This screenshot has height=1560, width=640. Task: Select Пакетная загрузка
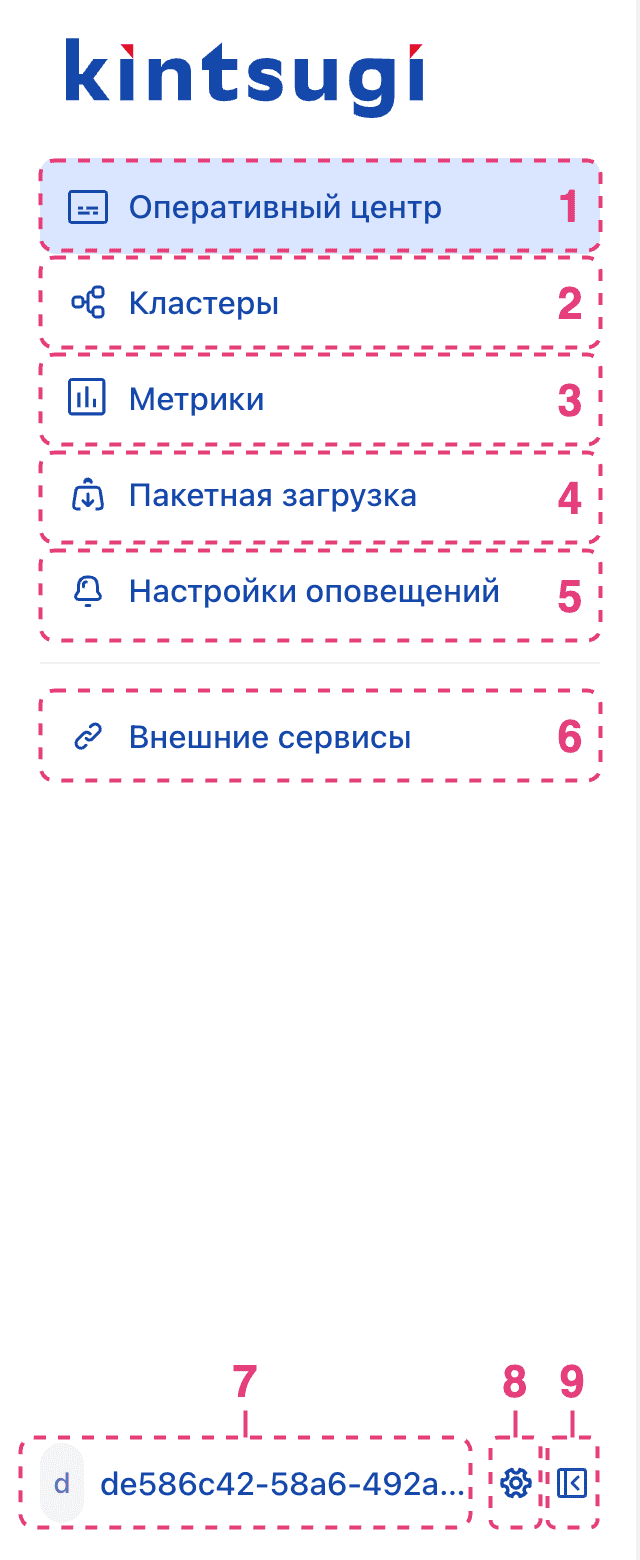click(272, 495)
